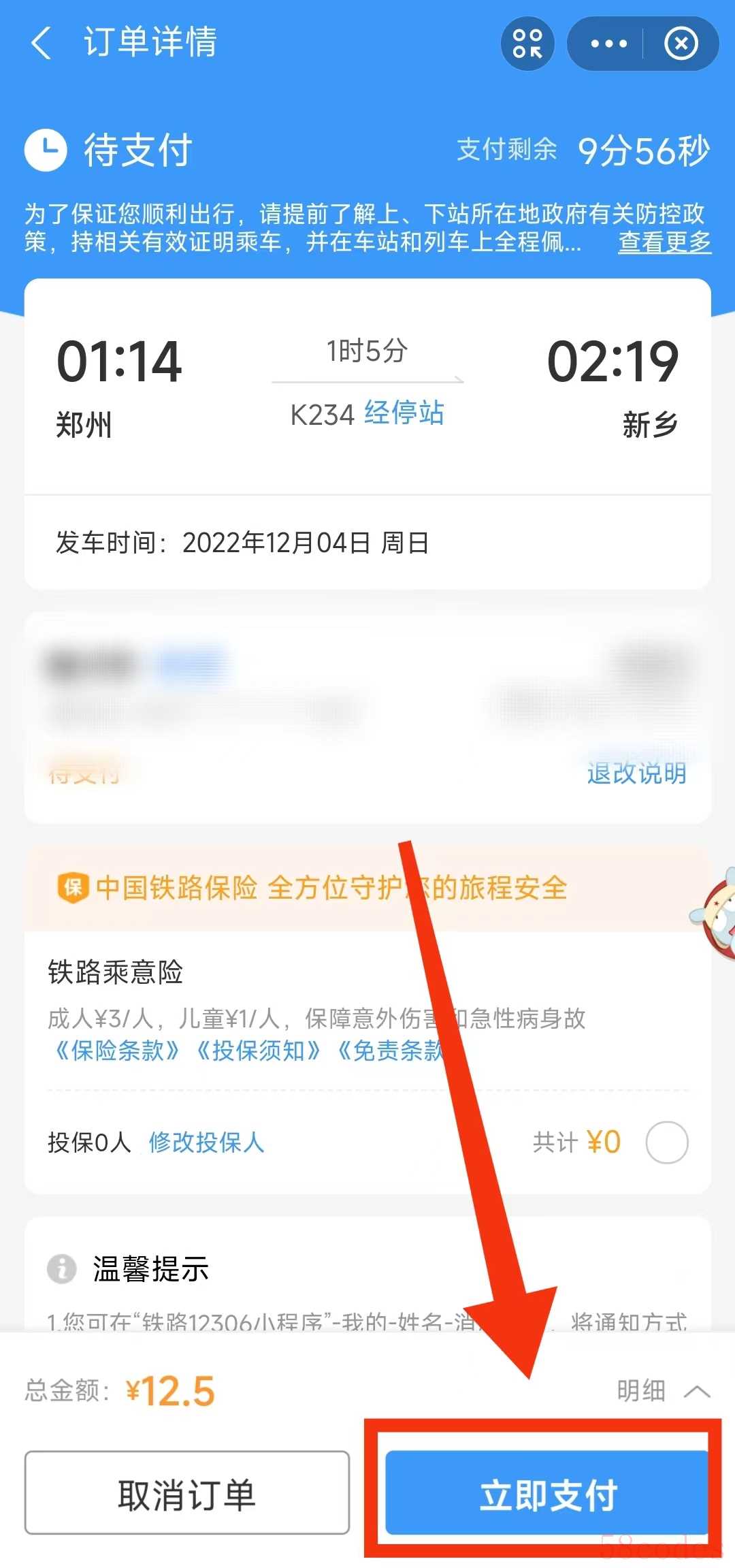Screen dimensions: 735x1568
Task: Open 《投保须知》 notice
Action: click(257, 1051)
